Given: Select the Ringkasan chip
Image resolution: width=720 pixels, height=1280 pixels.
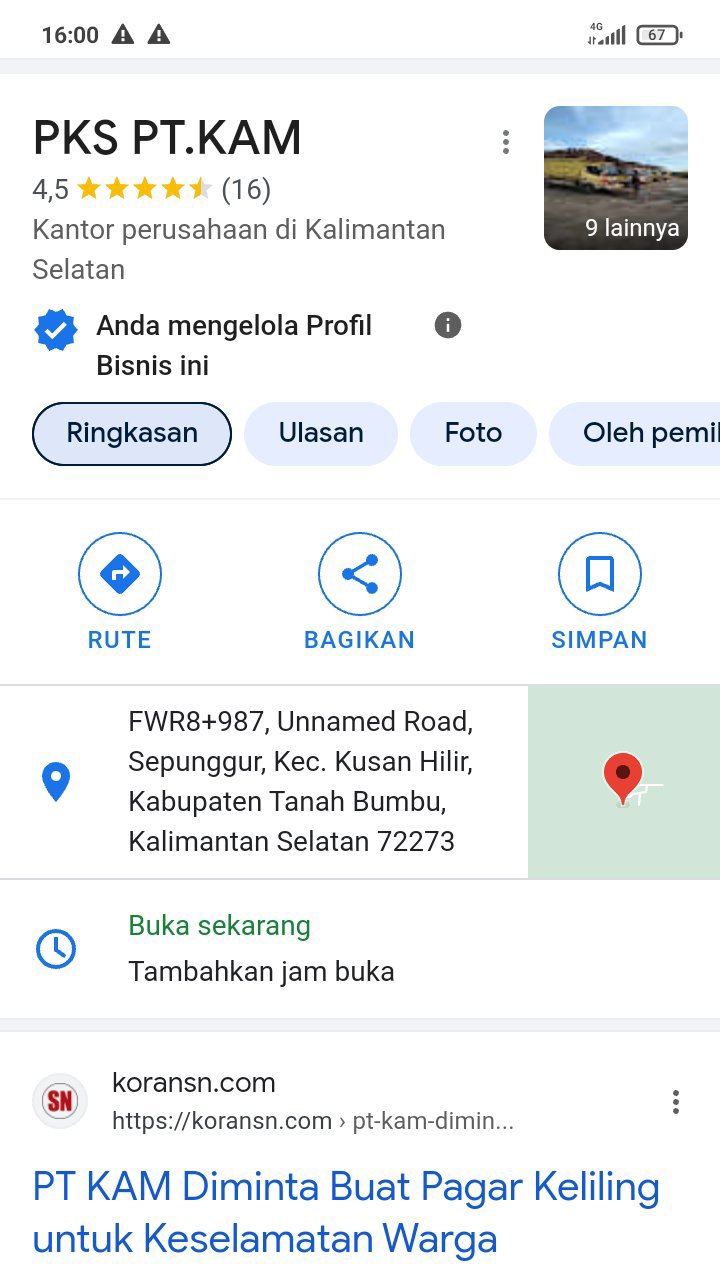Looking at the screenshot, I should tap(132, 433).
